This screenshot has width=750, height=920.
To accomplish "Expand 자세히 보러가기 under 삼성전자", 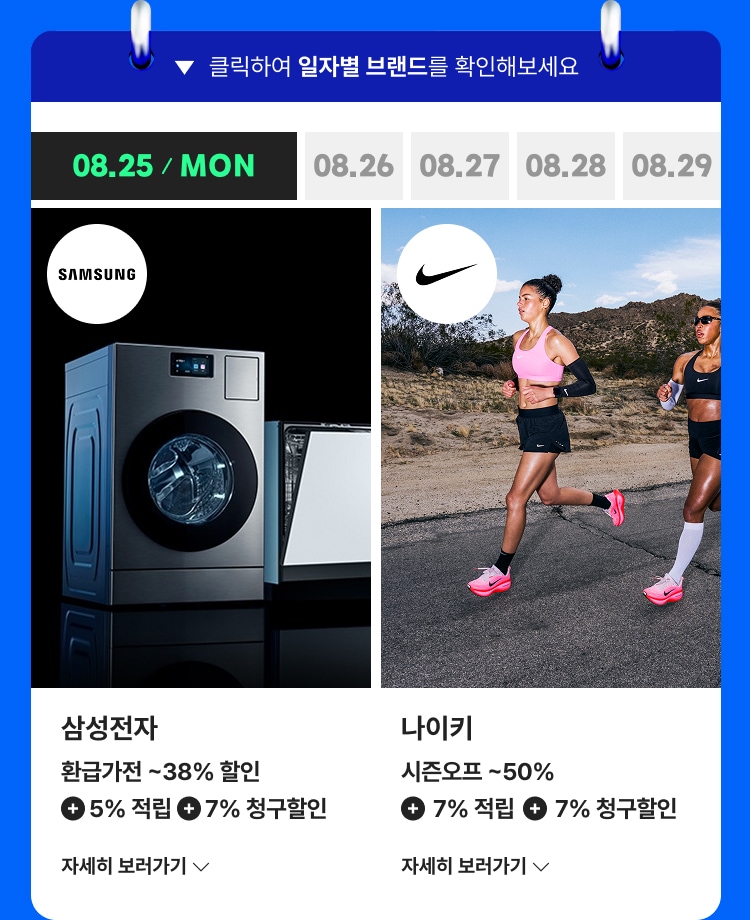I will (135, 866).
